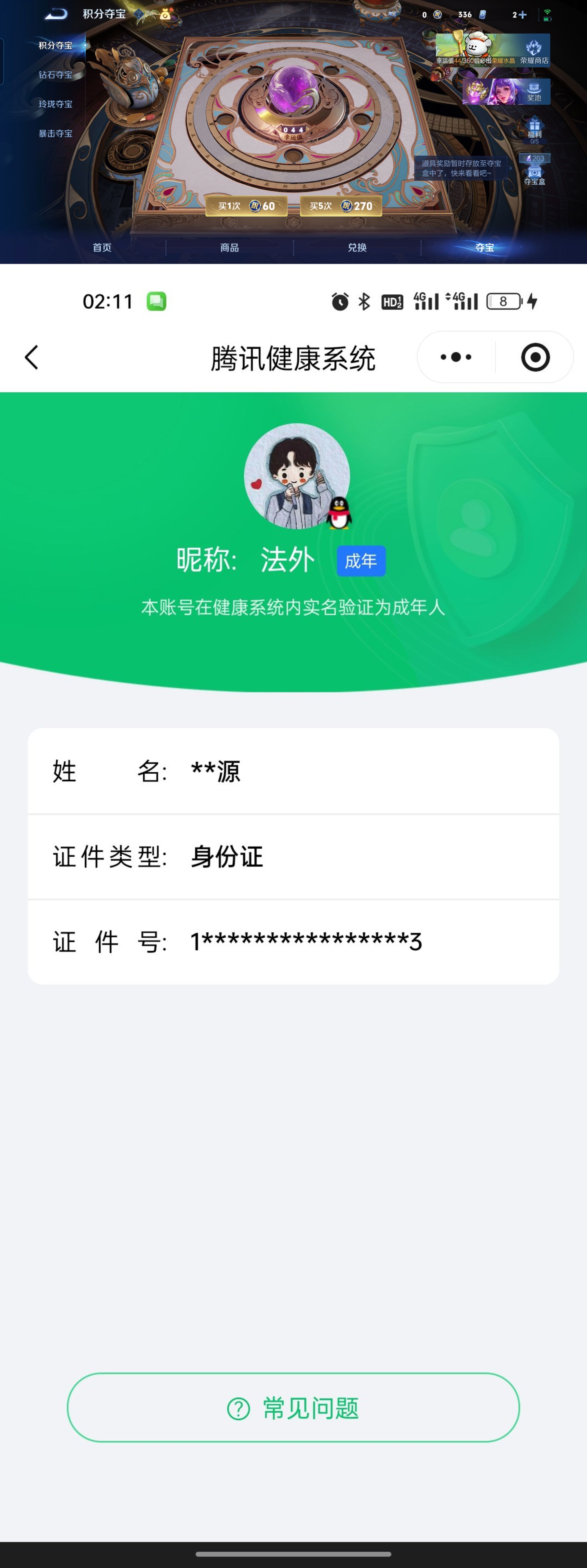This screenshot has height=1568, width=587.
Task: Open the 夺宝盒 treasure box
Action: point(534,174)
